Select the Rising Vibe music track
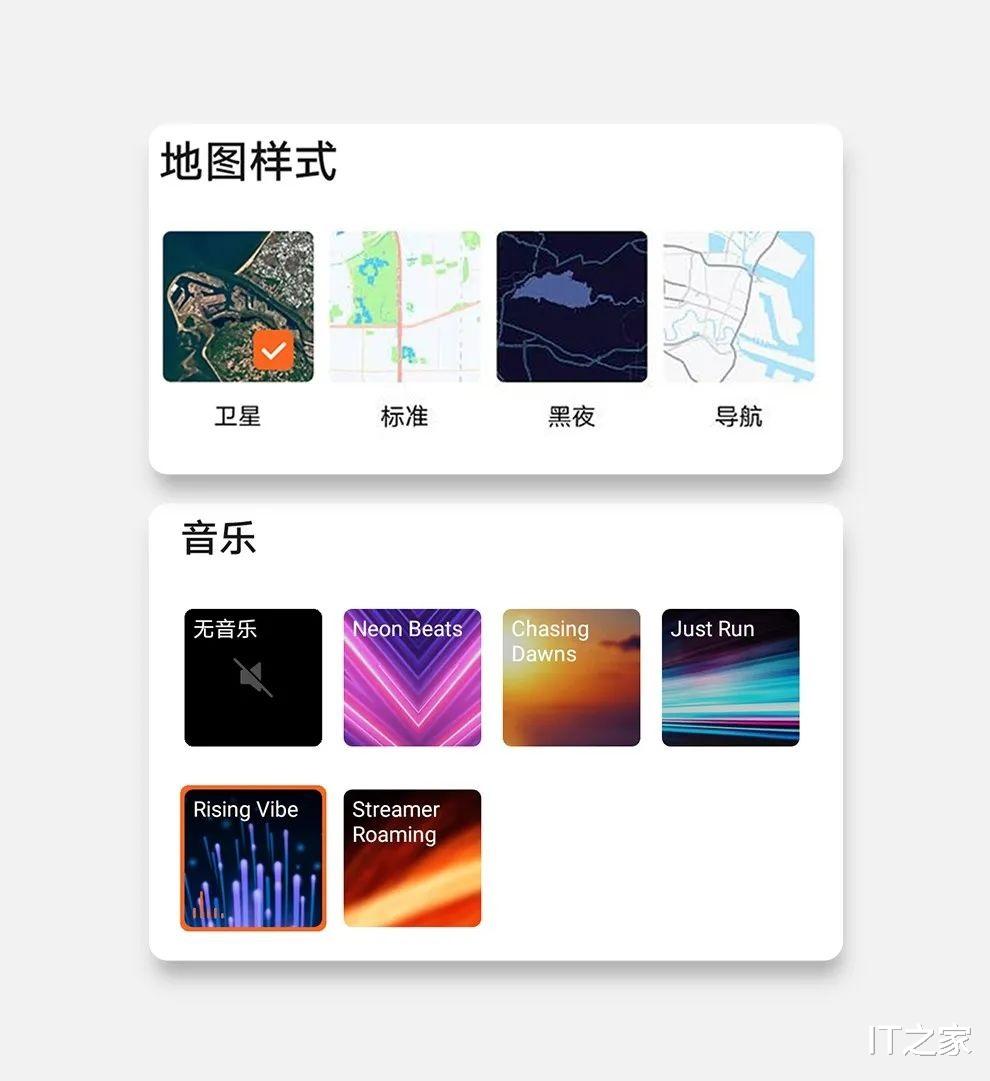The width and height of the screenshot is (990, 1081). (252, 858)
